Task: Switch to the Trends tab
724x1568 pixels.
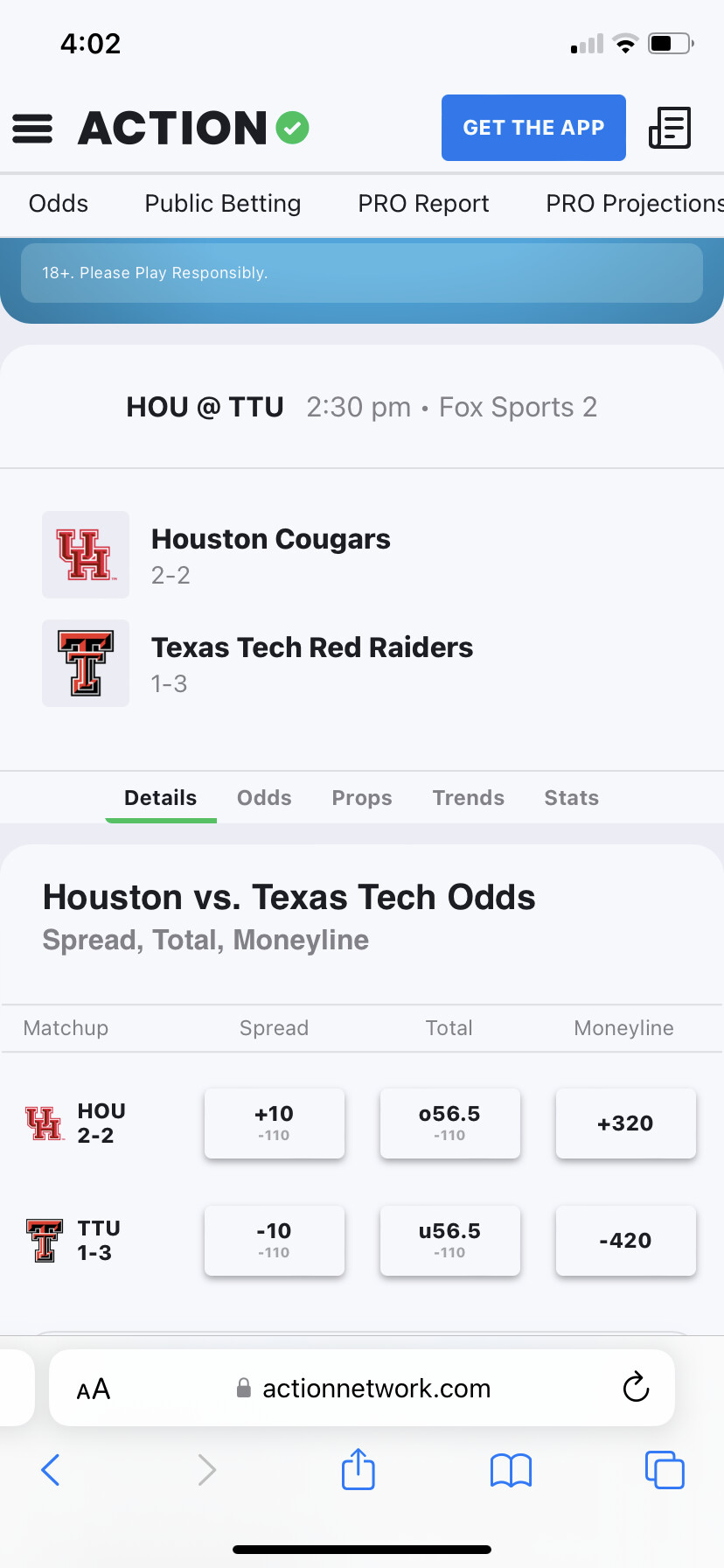Action: (469, 798)
